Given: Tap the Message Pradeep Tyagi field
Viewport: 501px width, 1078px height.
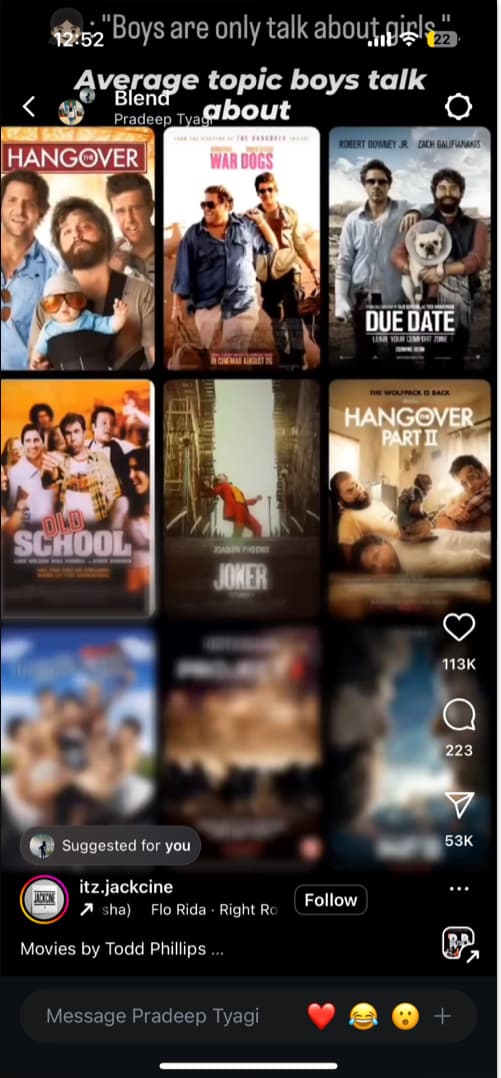Looking at the screenshot, I should tap(153, 1015).
